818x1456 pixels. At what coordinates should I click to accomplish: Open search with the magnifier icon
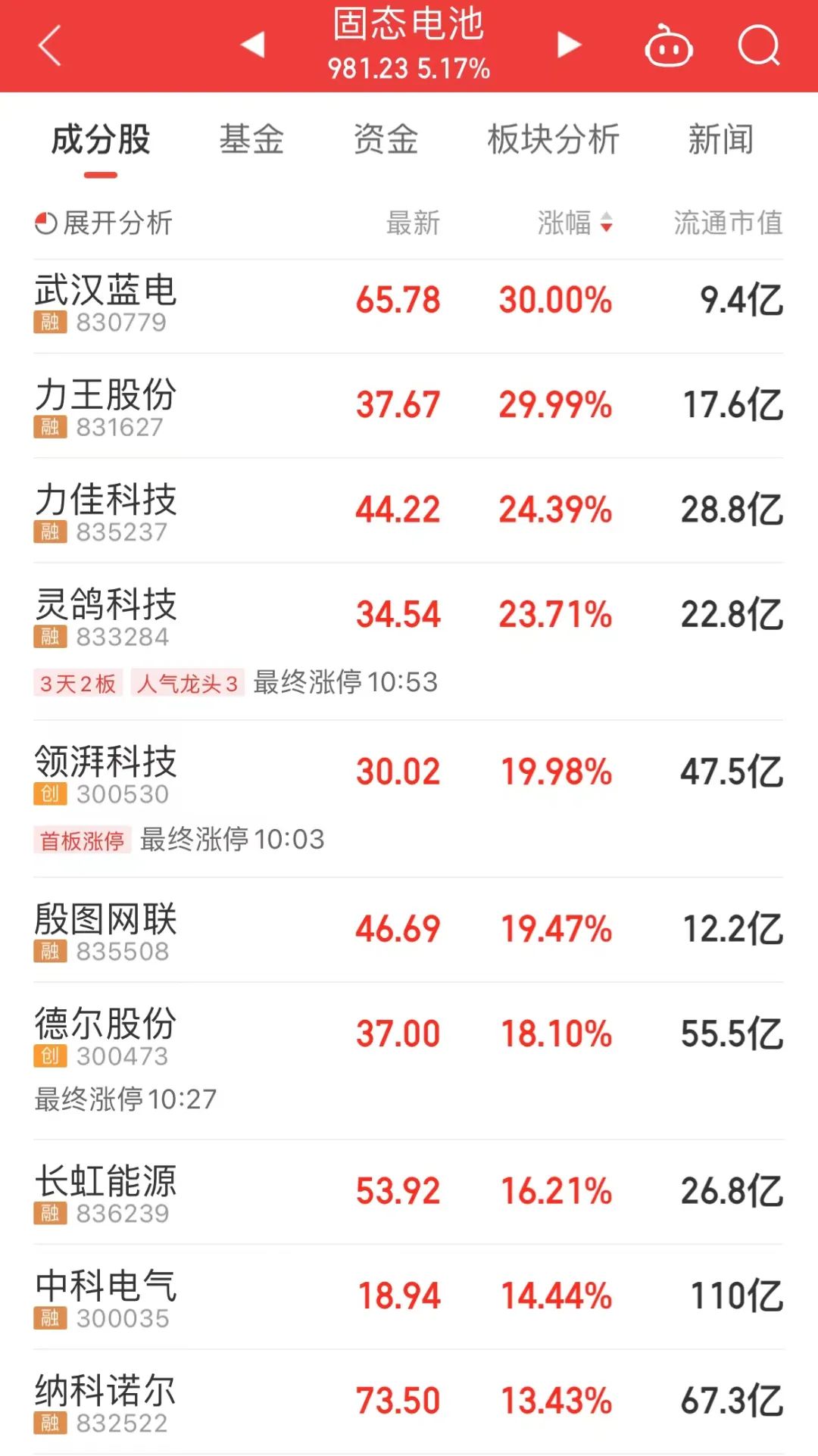tap(759, 46)
